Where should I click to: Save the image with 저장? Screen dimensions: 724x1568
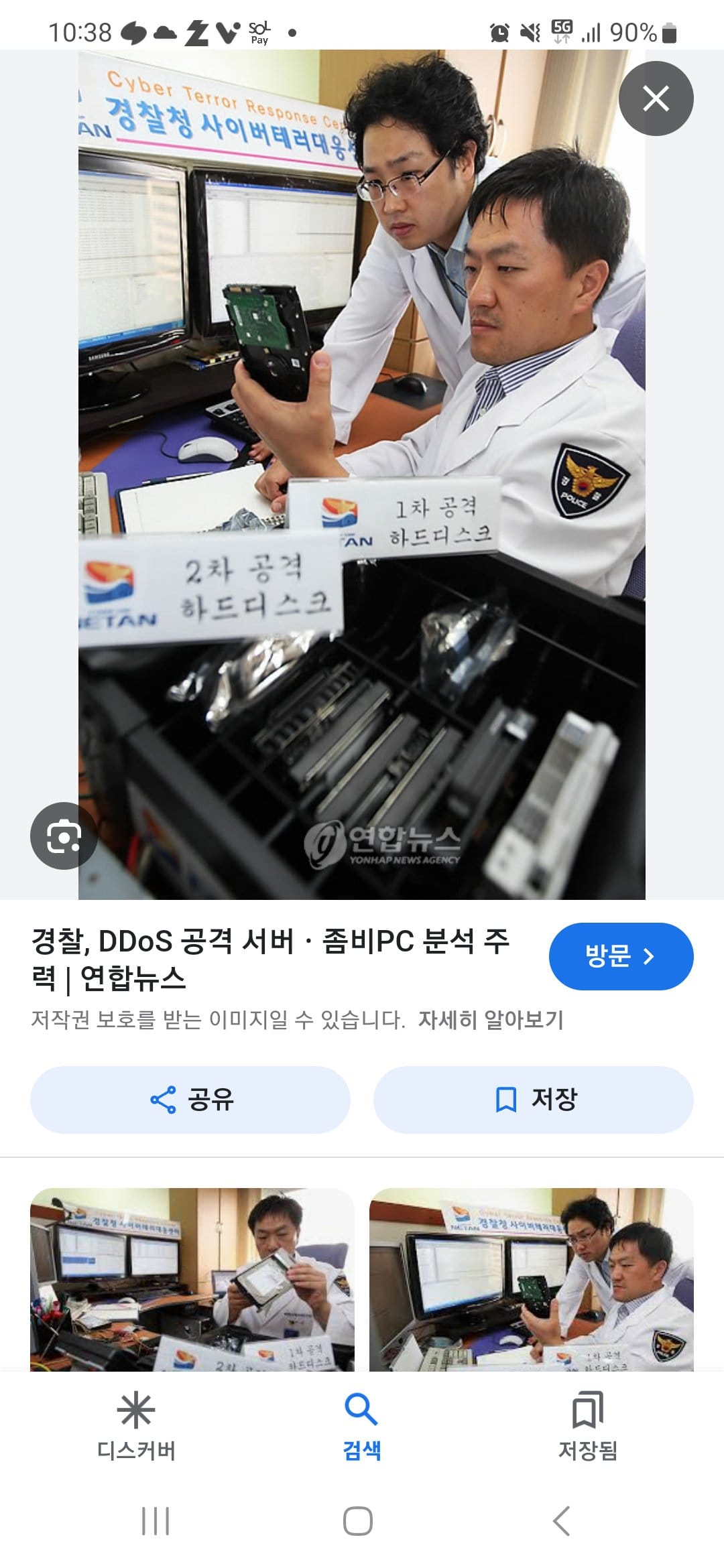534,1100
